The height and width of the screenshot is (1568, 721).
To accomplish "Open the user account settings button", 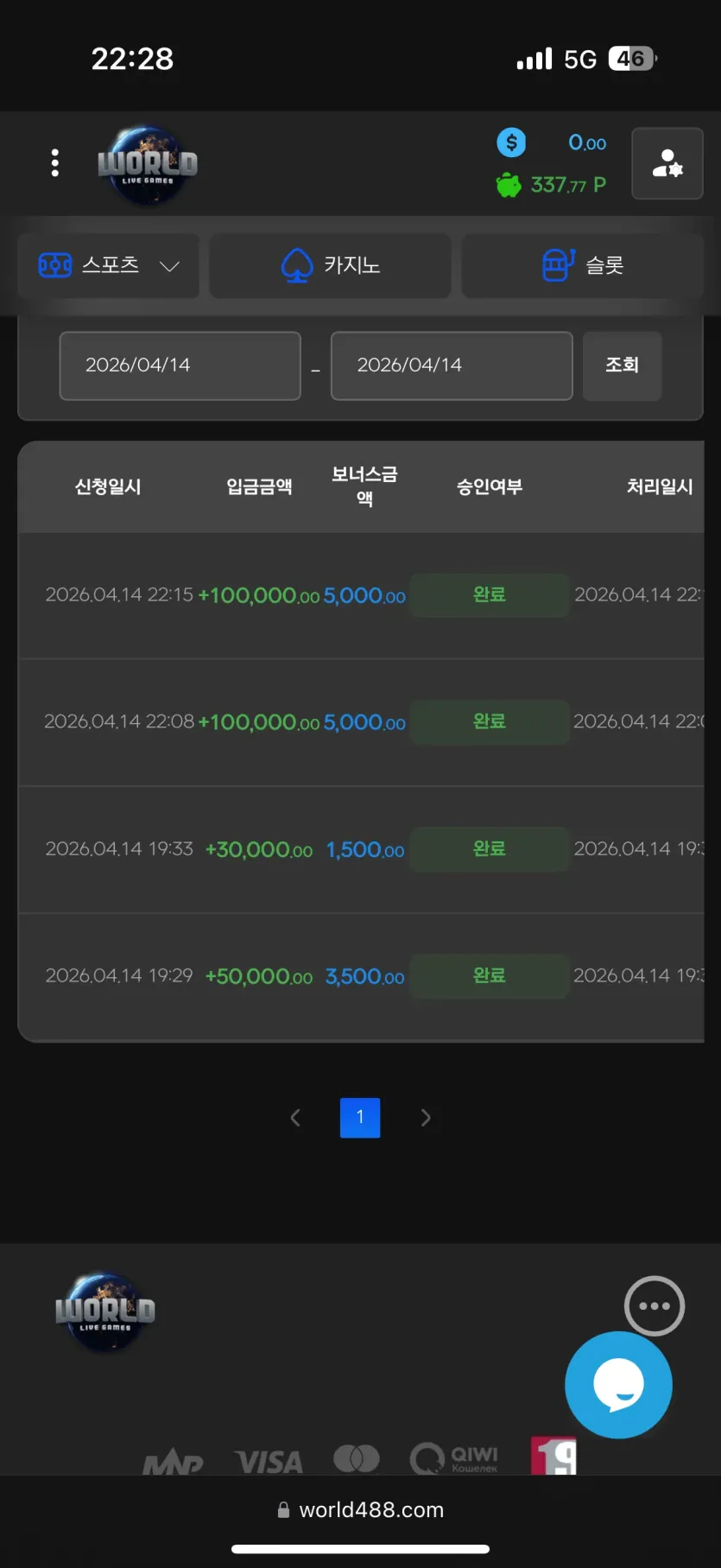I will (667, 163).
